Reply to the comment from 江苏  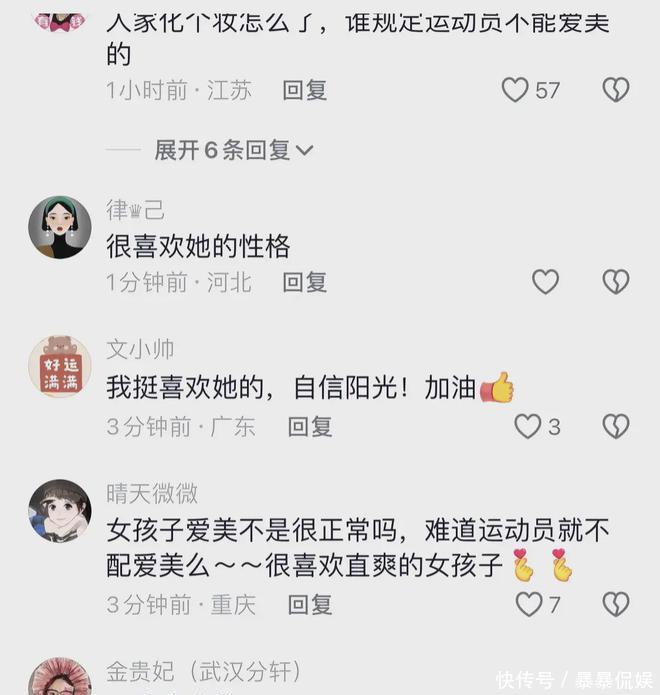point(305,90)
